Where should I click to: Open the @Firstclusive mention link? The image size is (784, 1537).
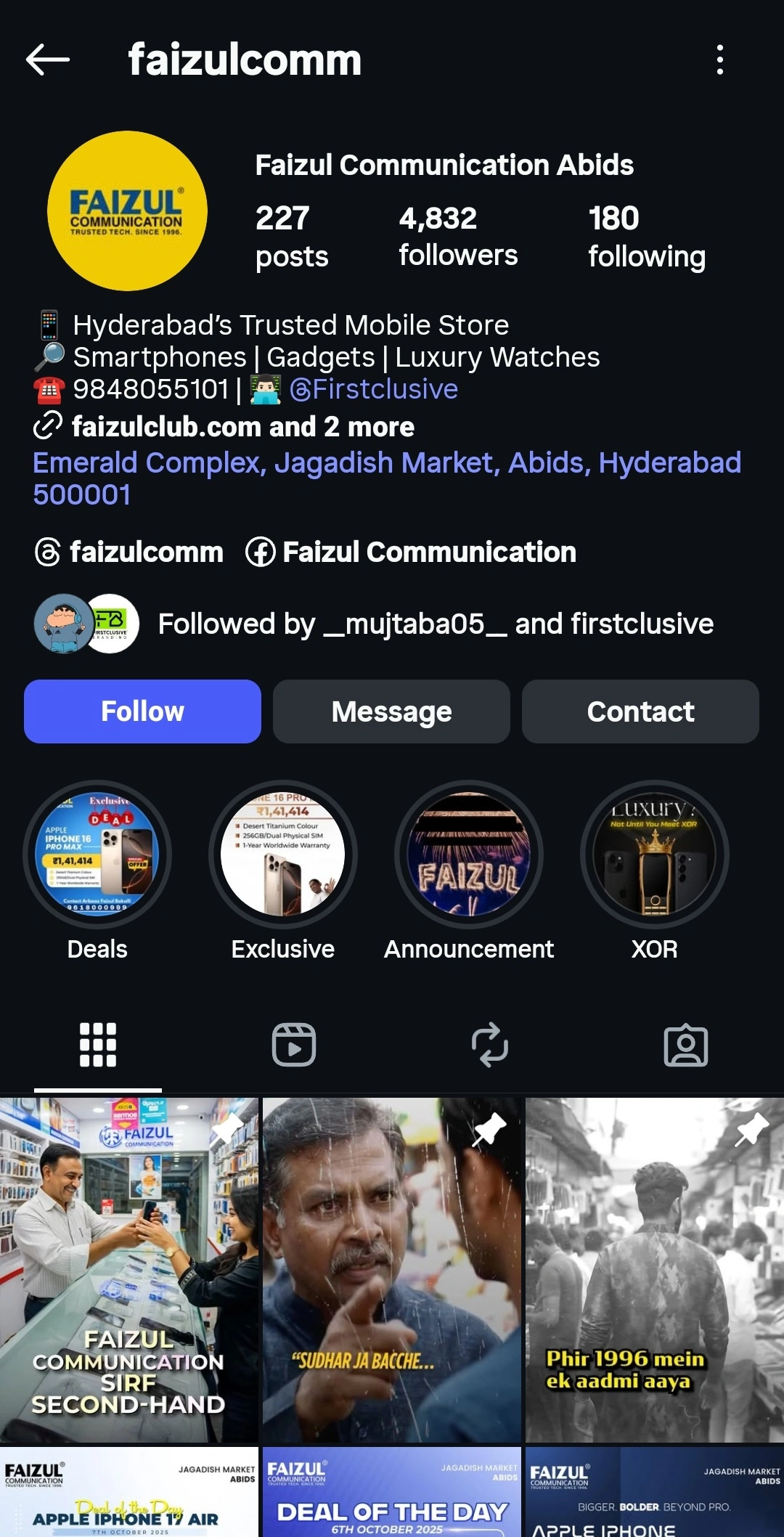[374, 389]
